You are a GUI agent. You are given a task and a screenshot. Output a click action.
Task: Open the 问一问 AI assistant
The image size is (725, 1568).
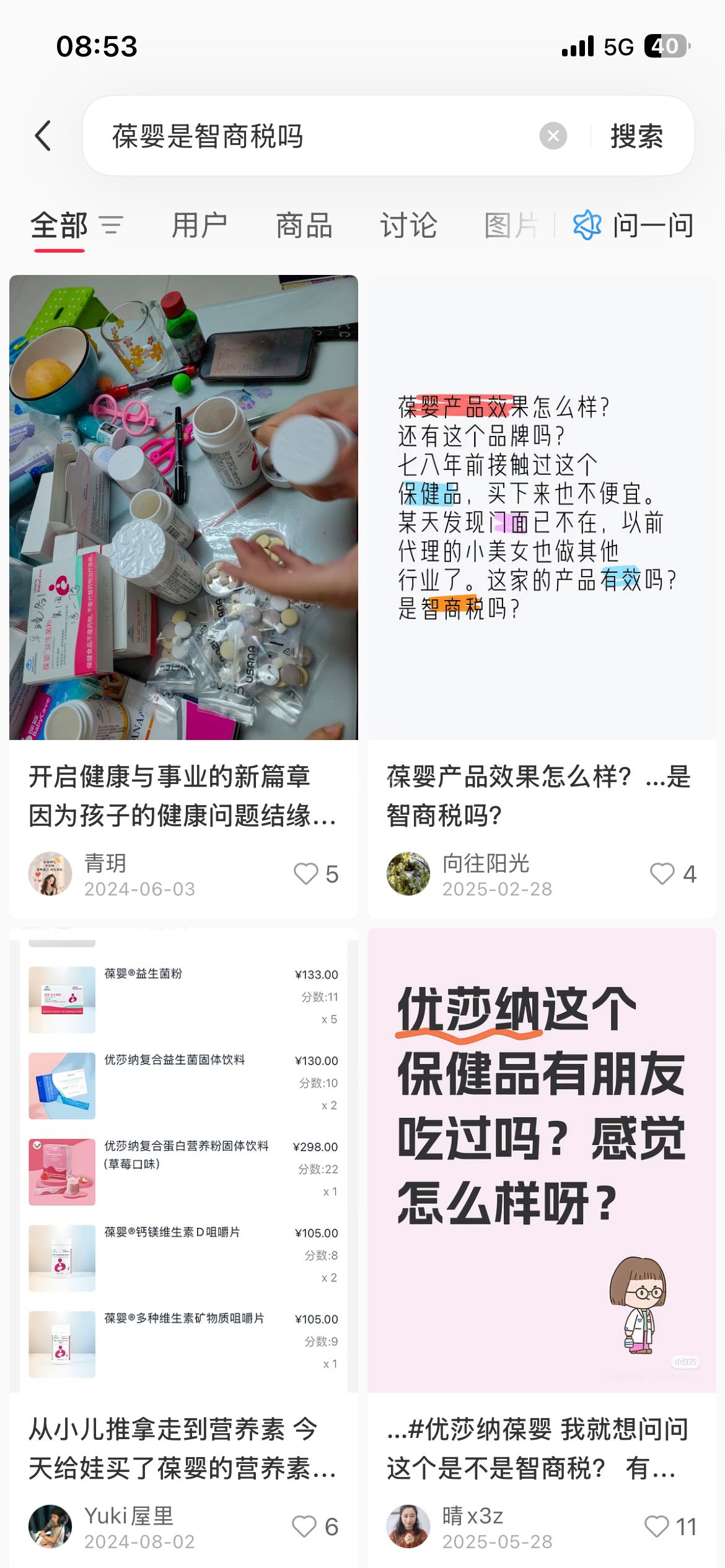633,225
